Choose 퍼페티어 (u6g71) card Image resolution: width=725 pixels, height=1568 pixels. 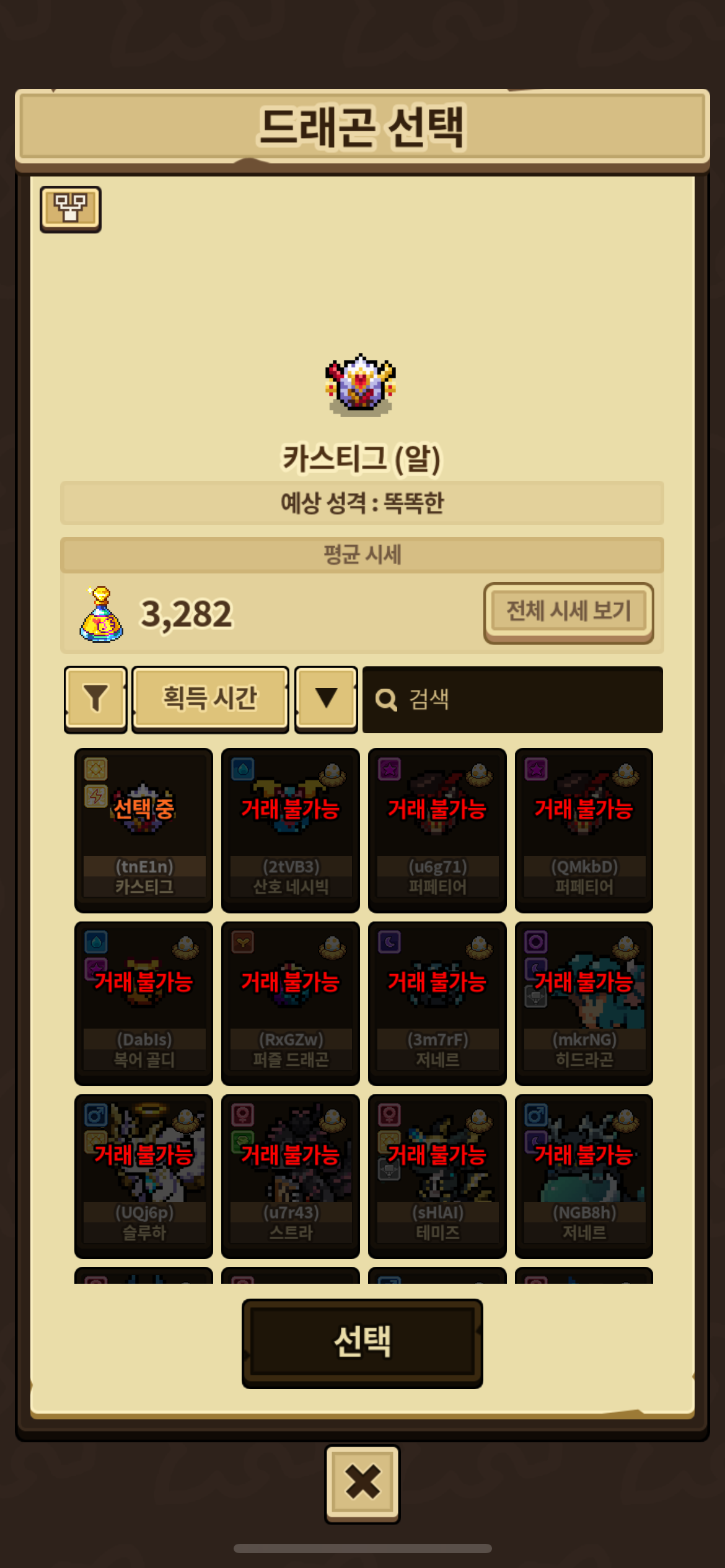point(437,830)
